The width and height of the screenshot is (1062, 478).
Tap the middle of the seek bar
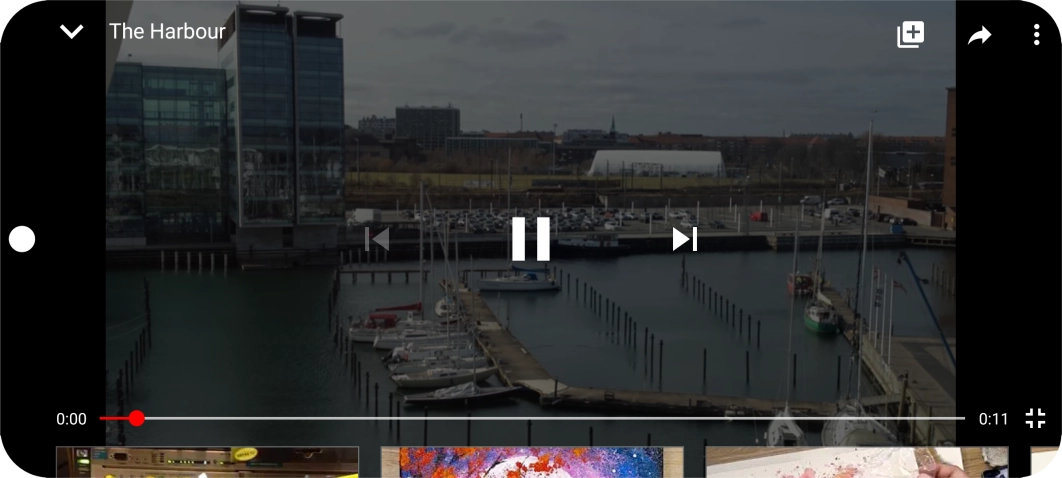[531, 418]
